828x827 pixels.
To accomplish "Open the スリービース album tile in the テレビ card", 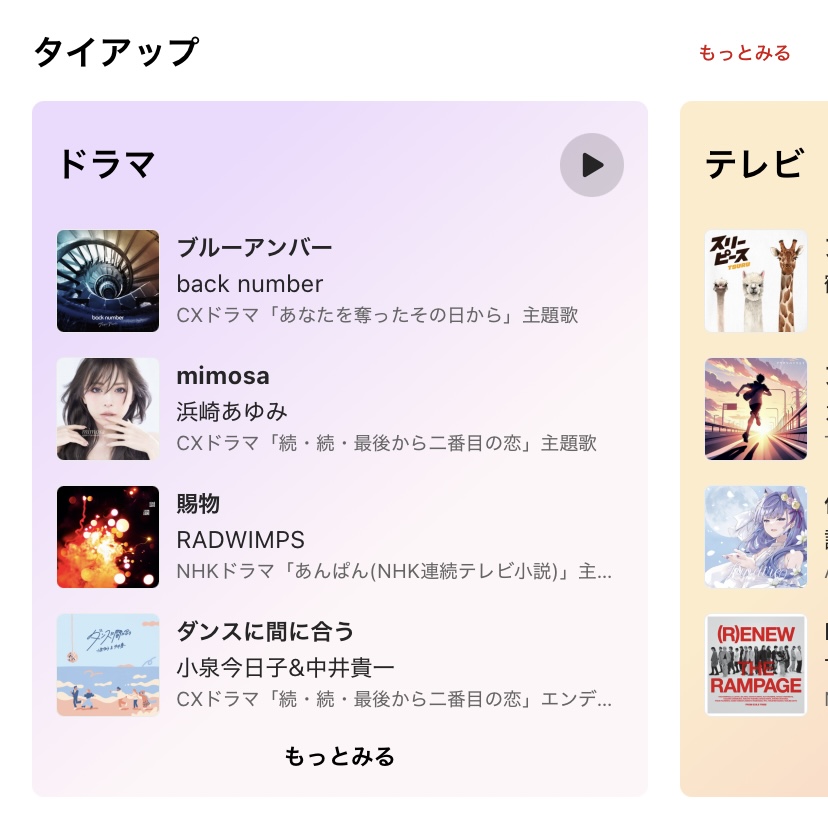I will click(755, 281).
